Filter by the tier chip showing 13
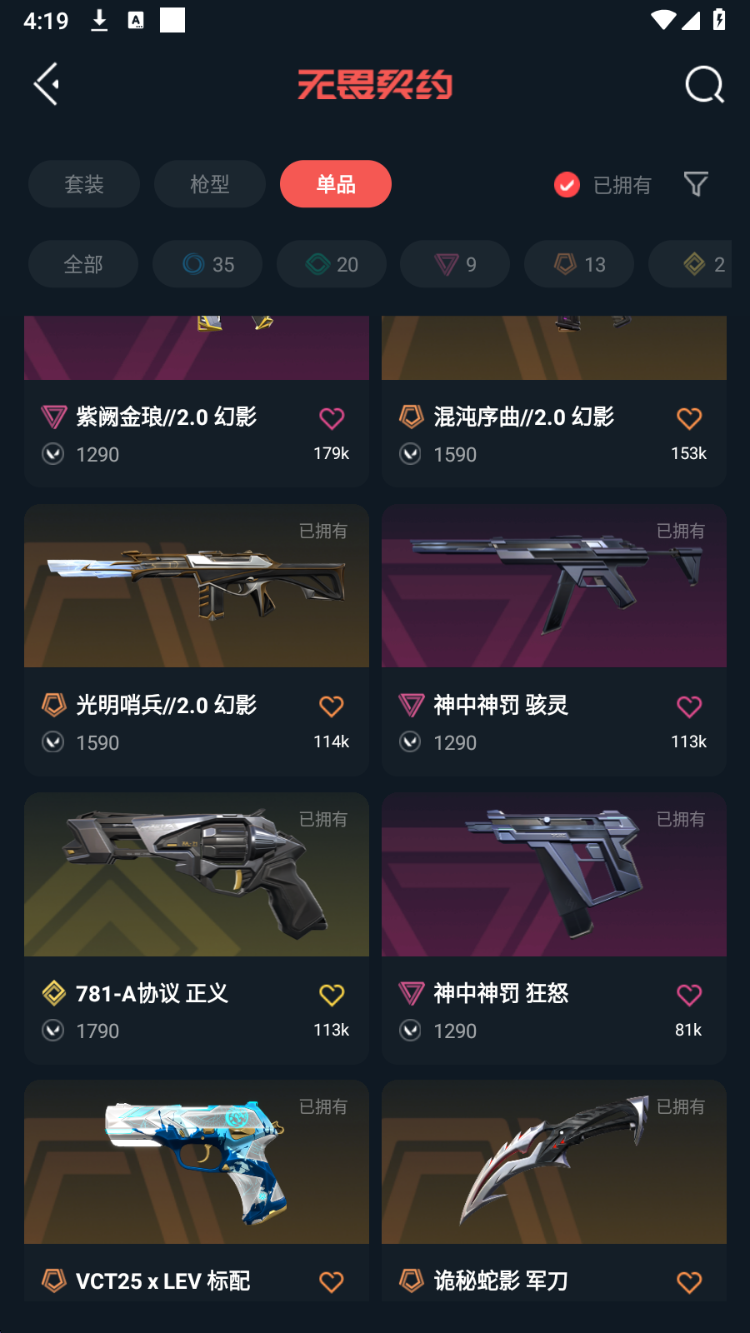Viewport: 750px width, 1333px height. coord(579,264)
